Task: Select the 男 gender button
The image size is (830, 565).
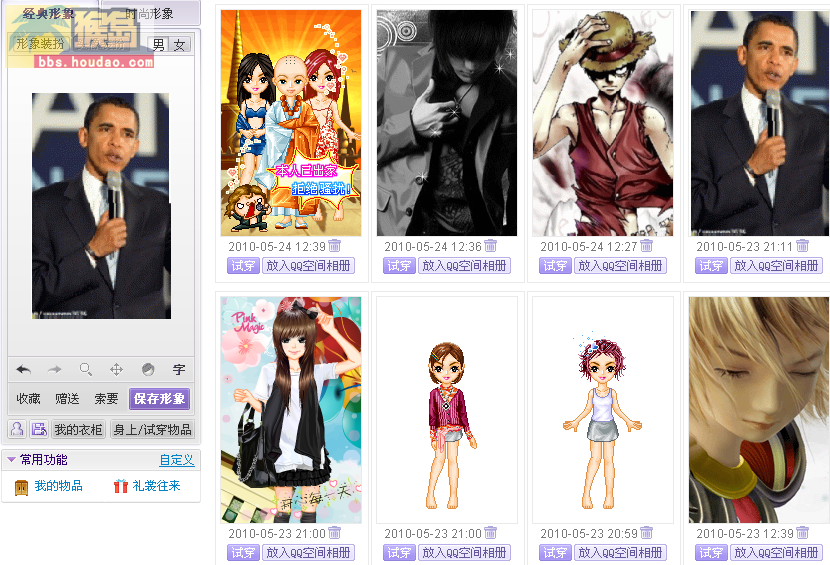Action: click(159, 44)
